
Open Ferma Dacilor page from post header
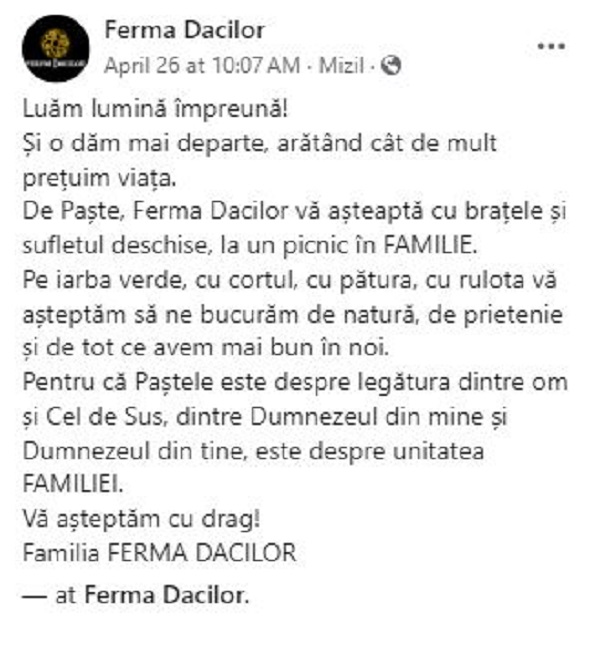(x=184, y=30)
